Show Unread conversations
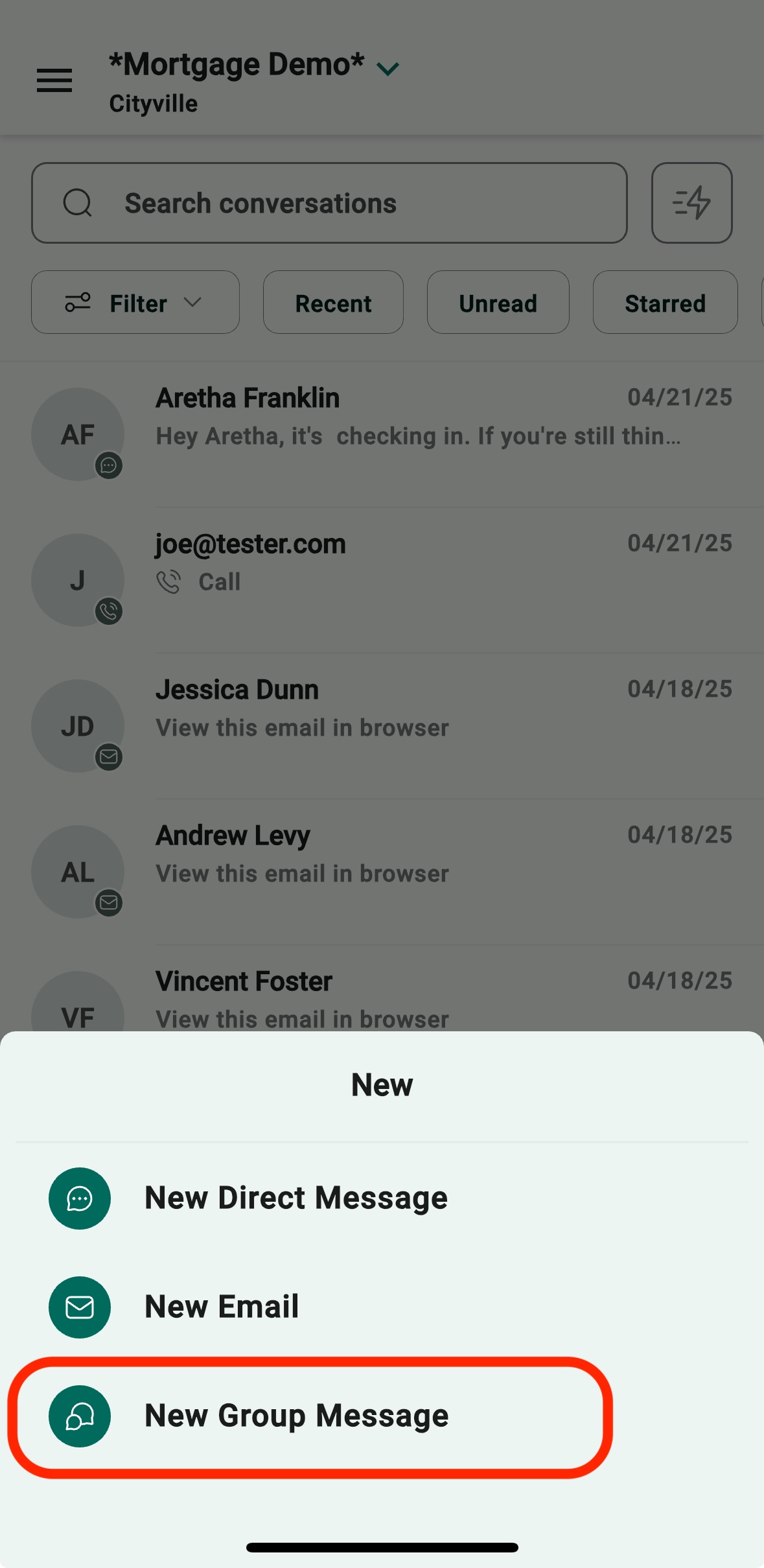 pos(498,303)
